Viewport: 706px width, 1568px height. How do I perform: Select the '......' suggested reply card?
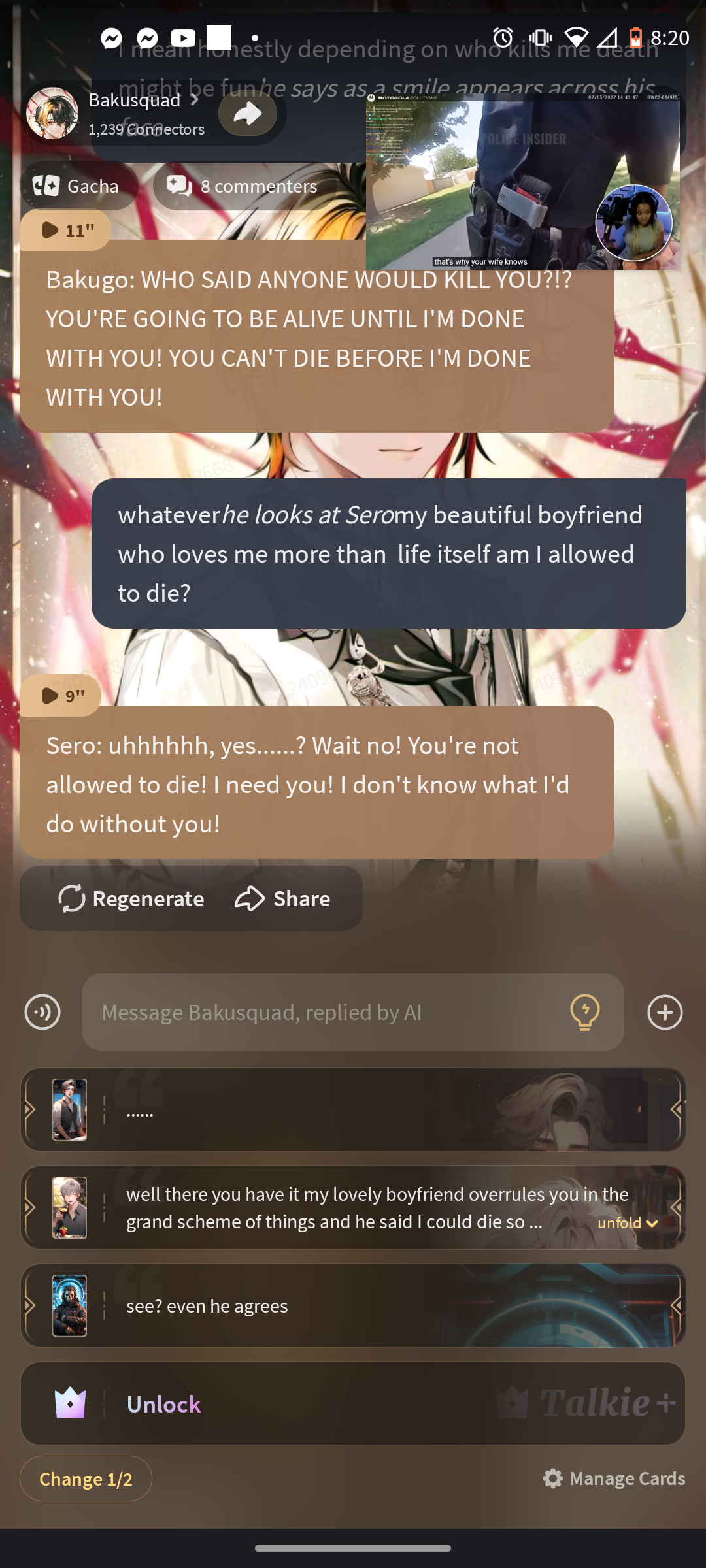[x=353, y=1109]
